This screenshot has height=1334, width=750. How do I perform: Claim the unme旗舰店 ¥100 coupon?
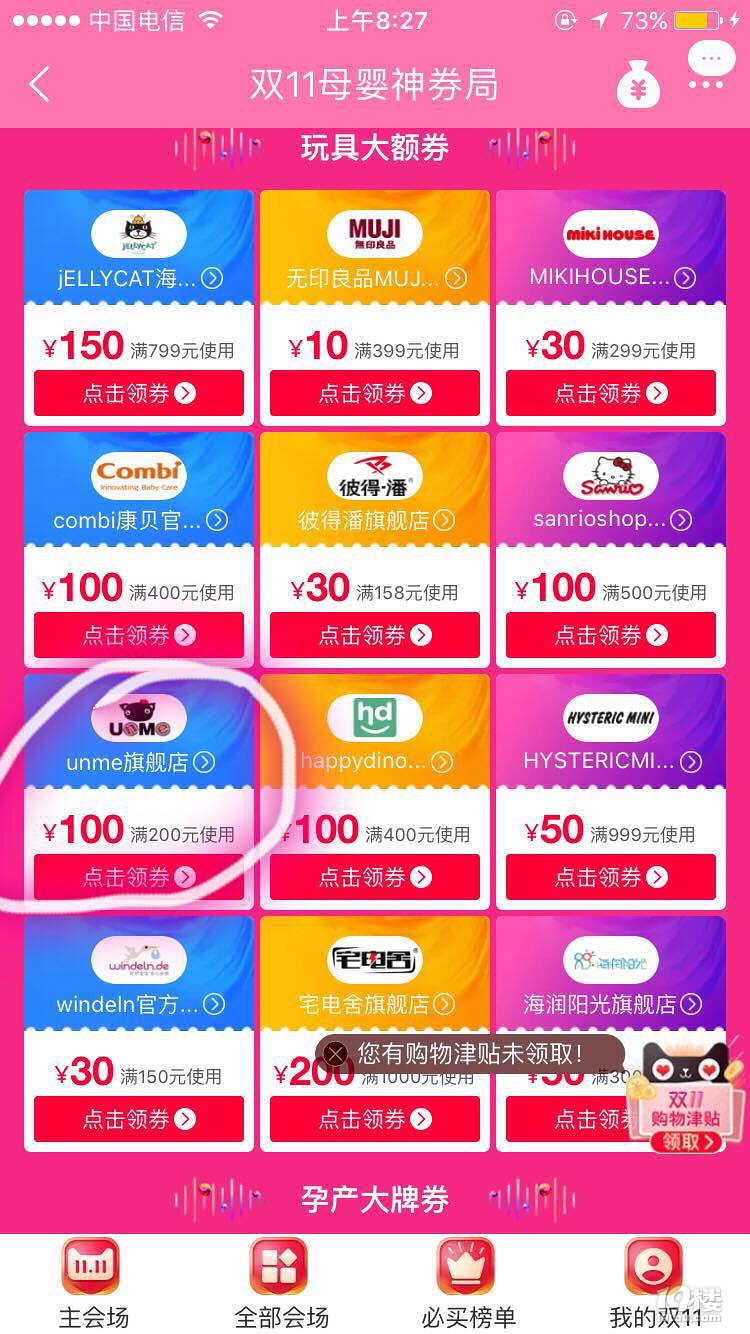tap(139, 877)
